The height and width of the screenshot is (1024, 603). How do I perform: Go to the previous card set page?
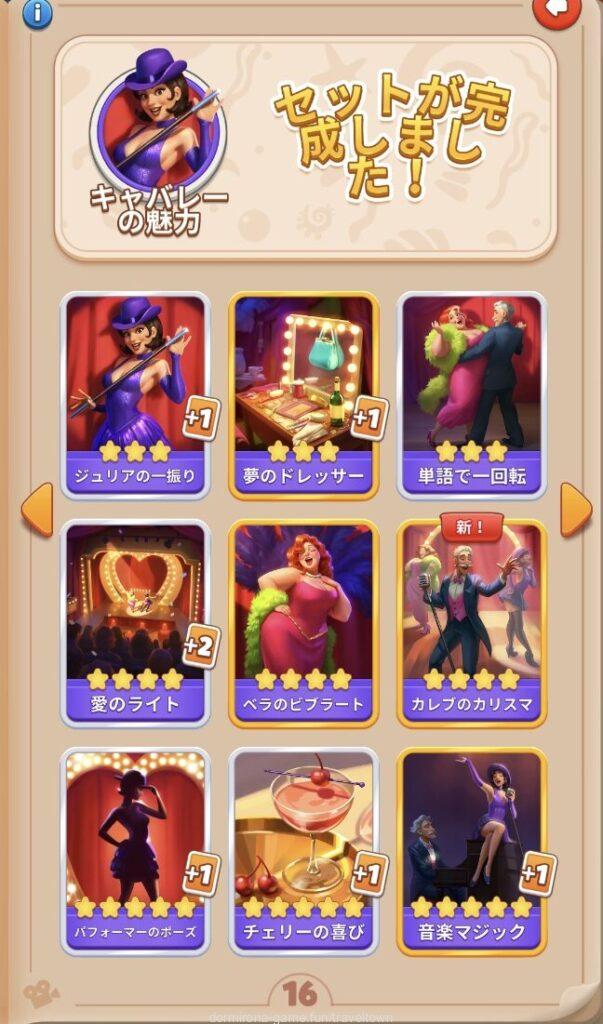[x=36, y=509]
